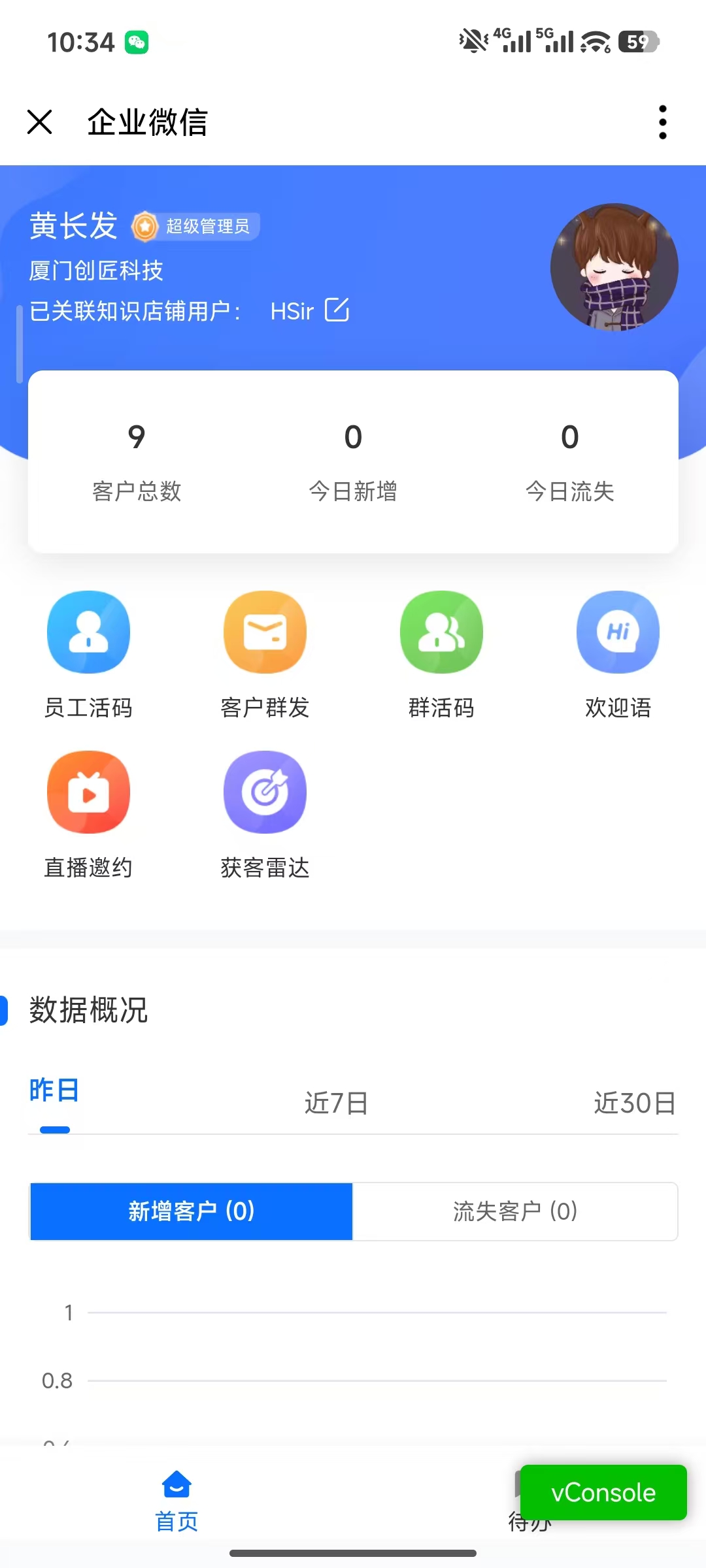Screen dimensions: 706x1568
Task: Edit the linked store user HSir
Action: (337, 310)
